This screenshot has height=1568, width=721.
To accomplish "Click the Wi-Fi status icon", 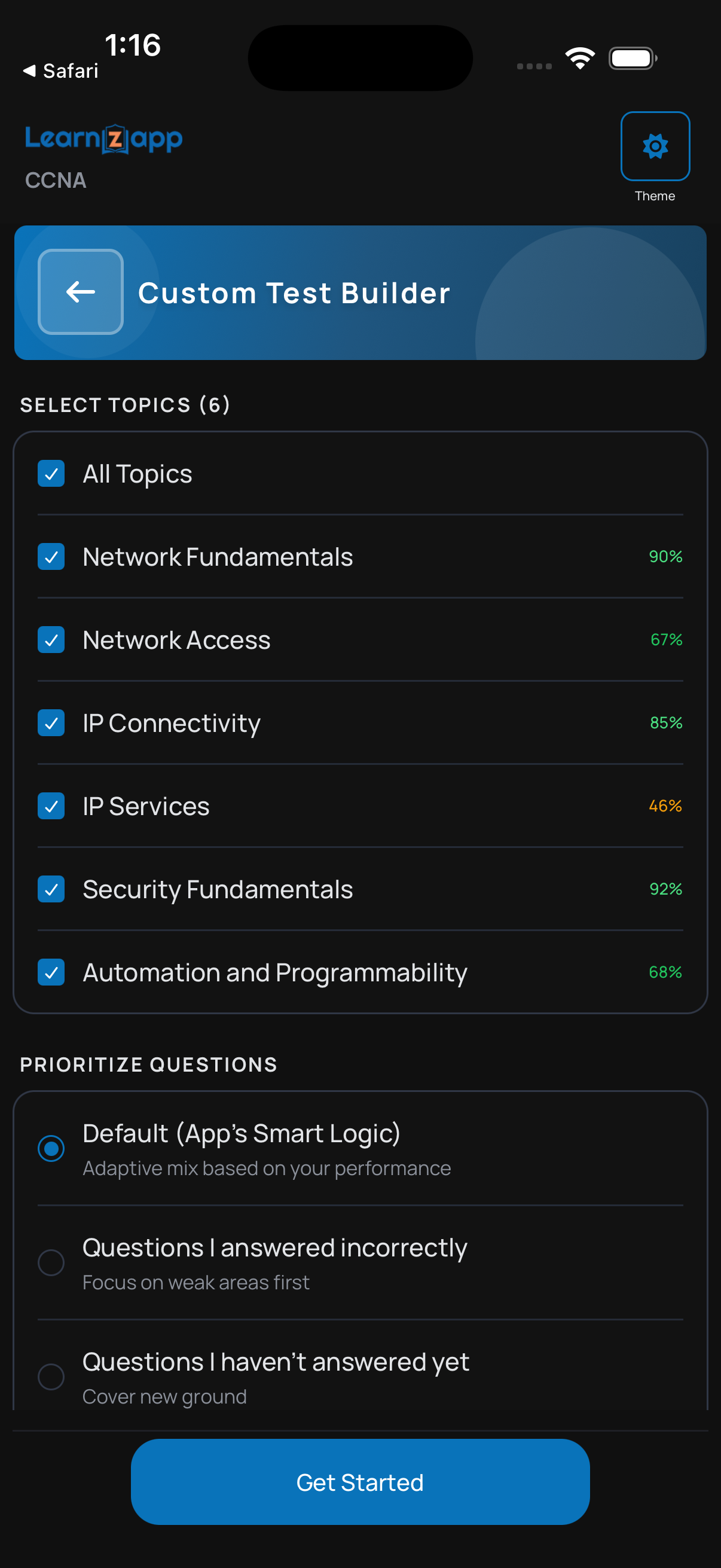I will point(579,57).
